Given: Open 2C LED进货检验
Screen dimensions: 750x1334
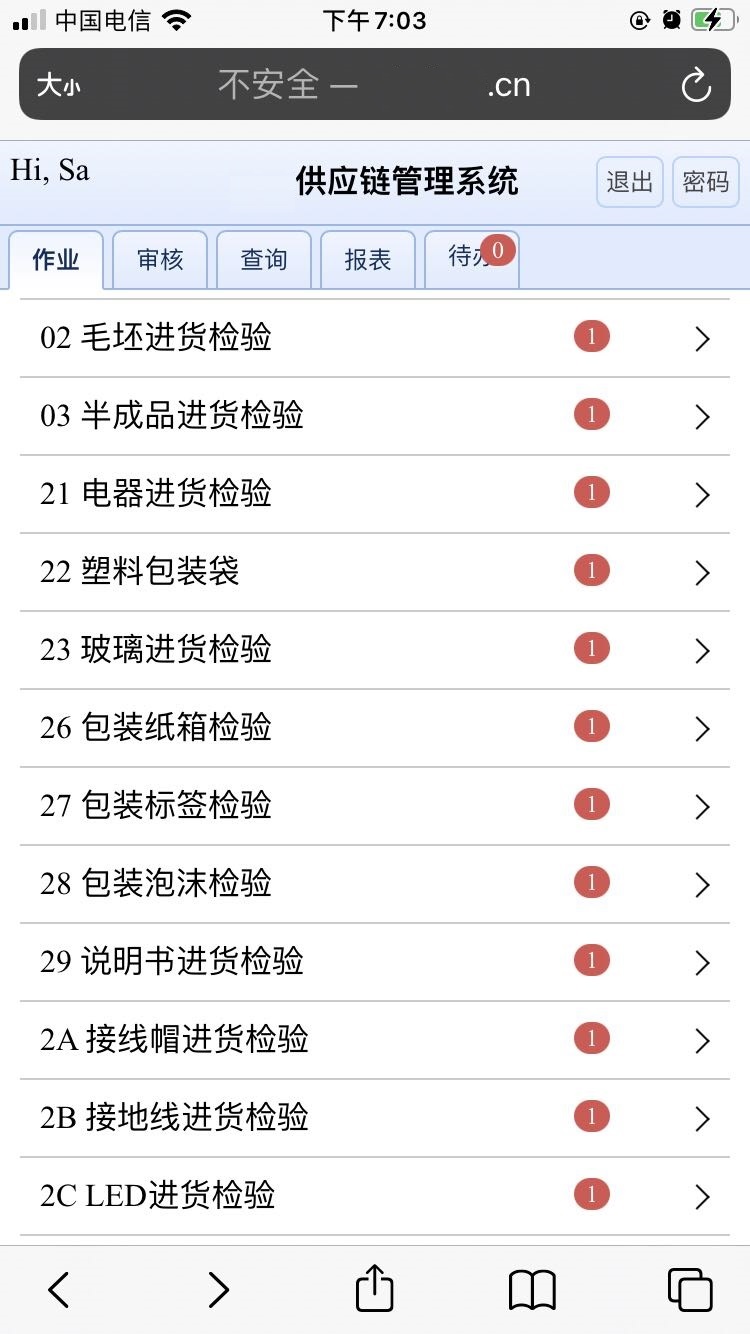Looking at the screenshot, I should pyautogui.click(x=375, y=1196).
